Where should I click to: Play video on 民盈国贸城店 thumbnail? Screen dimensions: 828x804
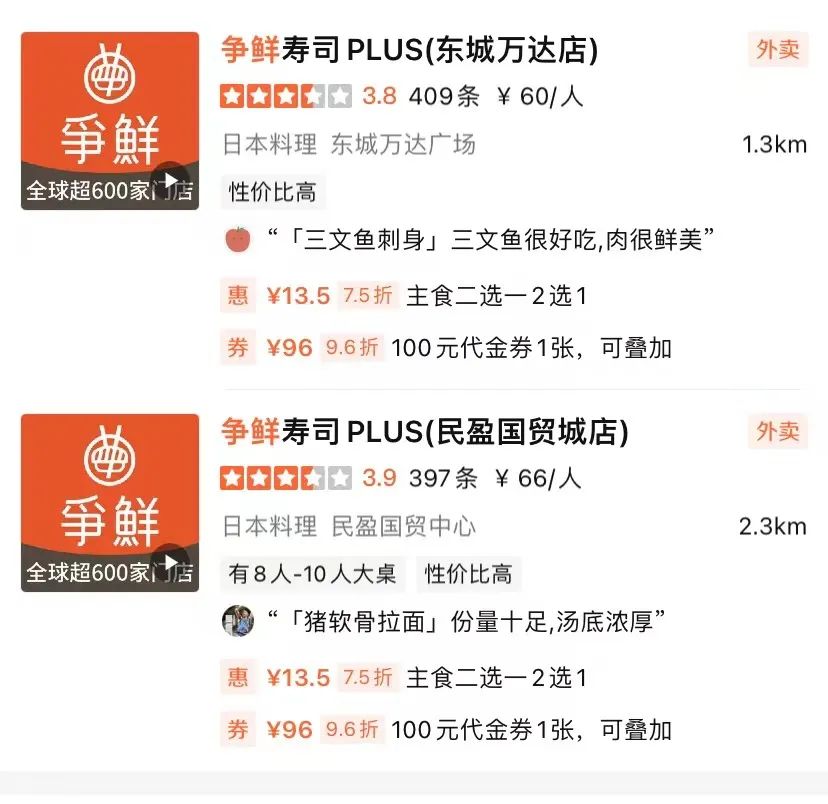click(x=171, y=562)
